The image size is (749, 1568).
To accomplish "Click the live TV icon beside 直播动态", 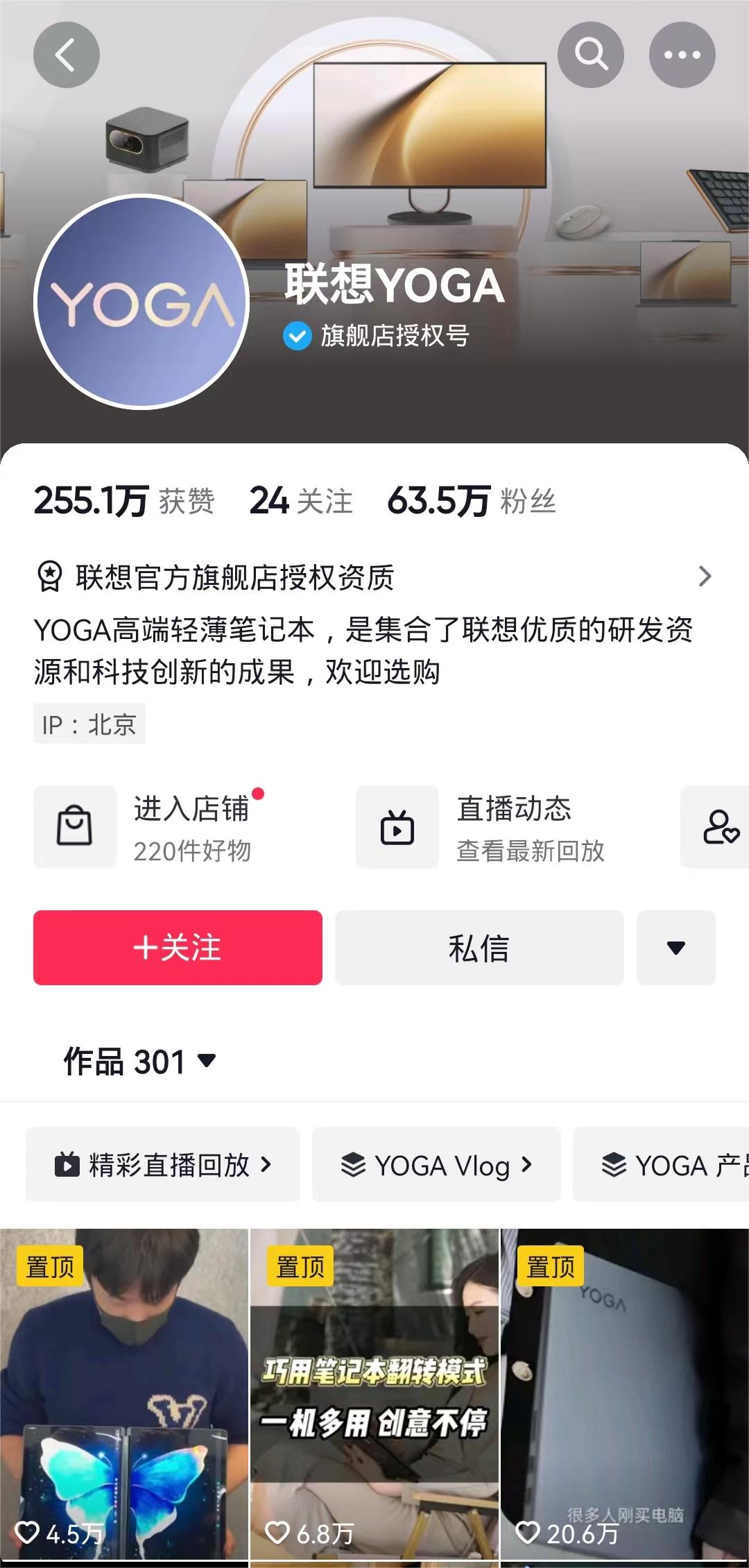I will click(397, 827).
